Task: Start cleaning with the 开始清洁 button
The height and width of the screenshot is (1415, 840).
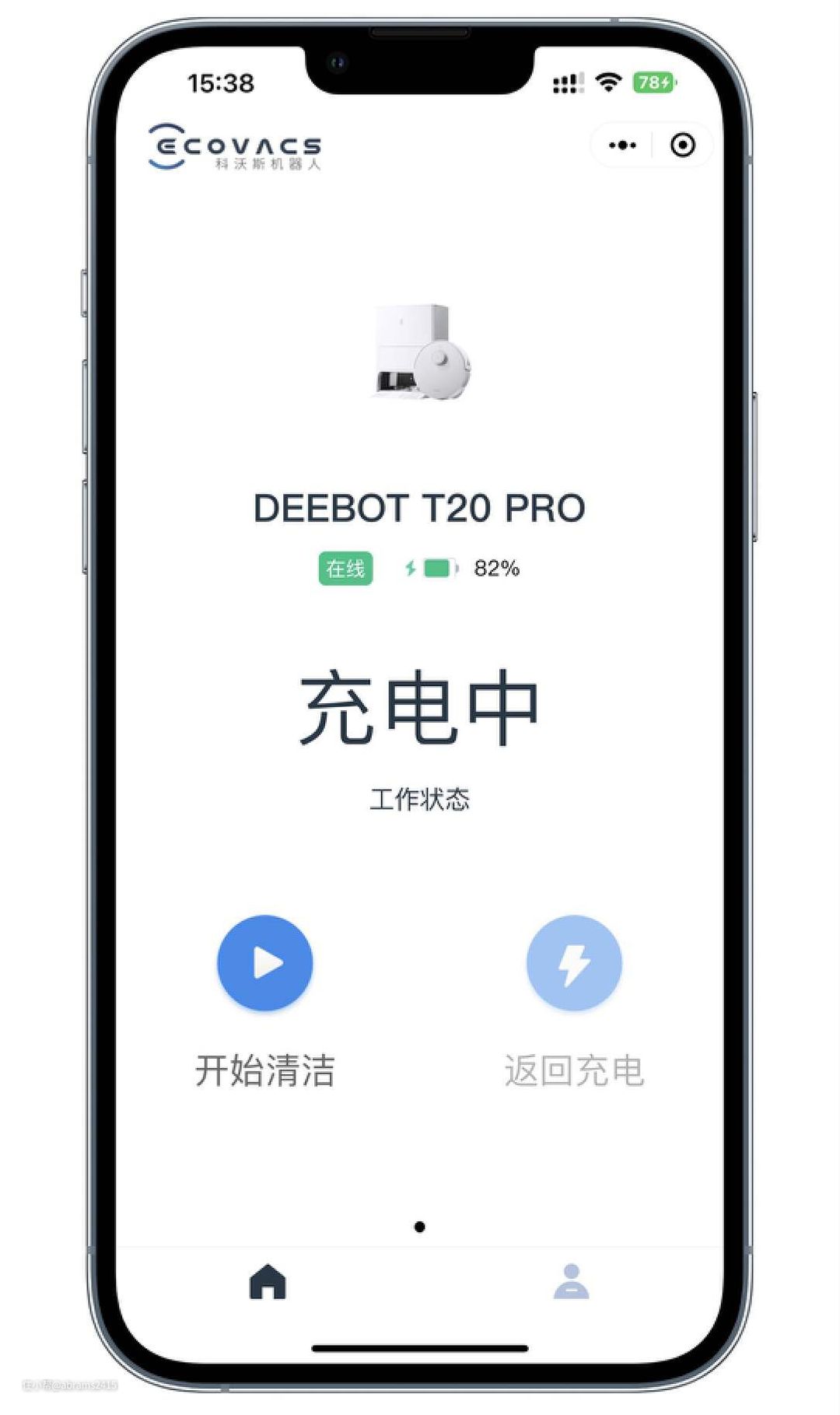Action: pyautogui.click(x=265, y=963)
